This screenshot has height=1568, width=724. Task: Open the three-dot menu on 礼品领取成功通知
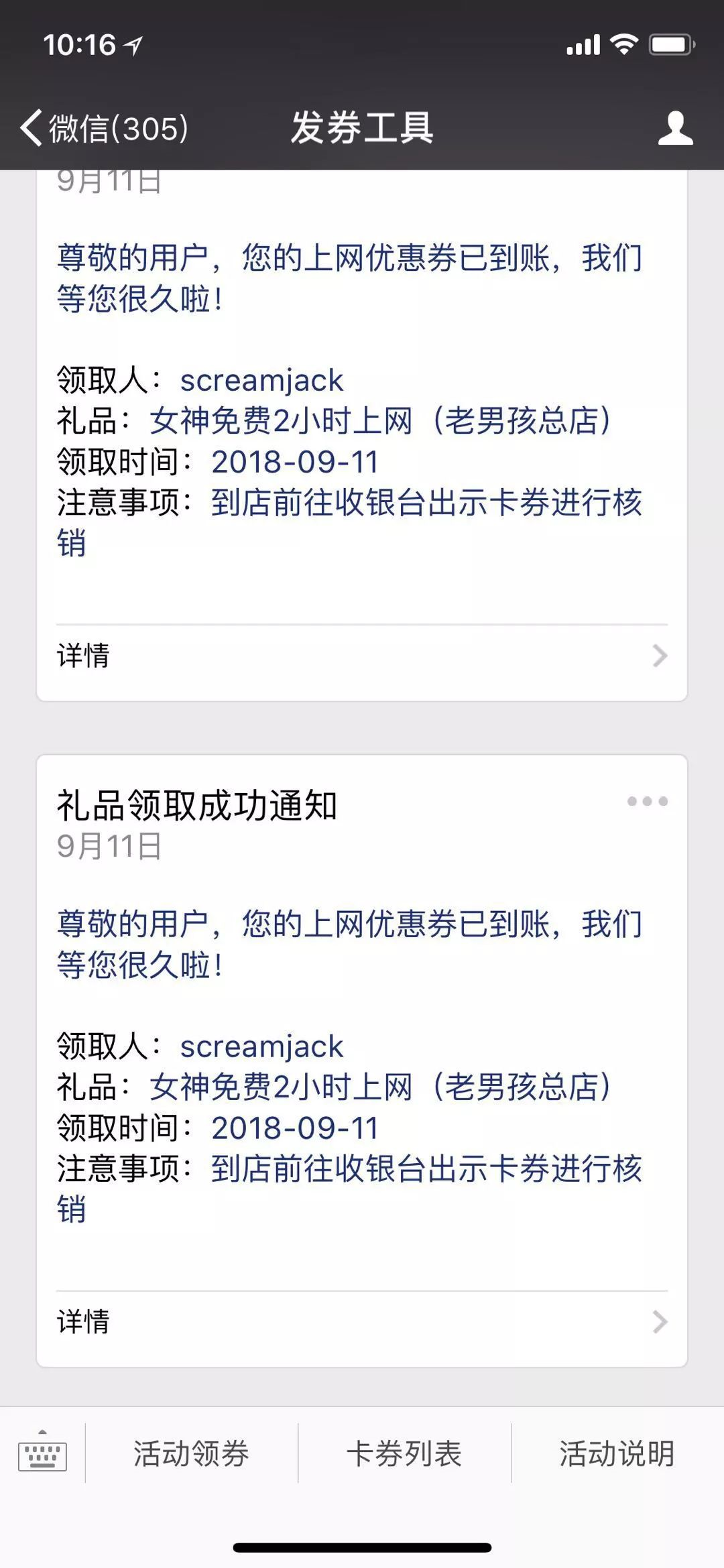(x=647, y=801)
